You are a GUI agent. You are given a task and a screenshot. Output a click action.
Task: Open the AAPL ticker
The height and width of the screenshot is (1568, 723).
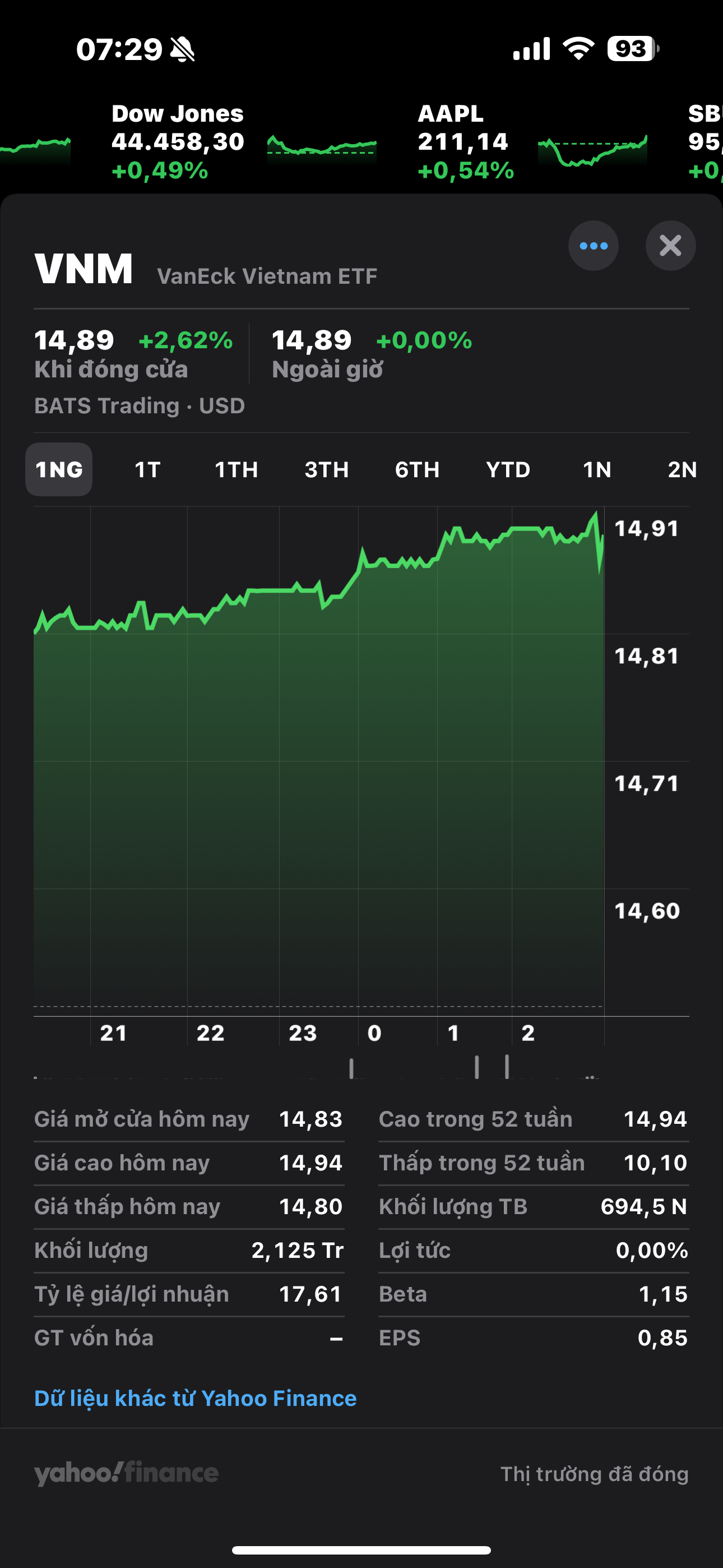(x=466, y=142)
